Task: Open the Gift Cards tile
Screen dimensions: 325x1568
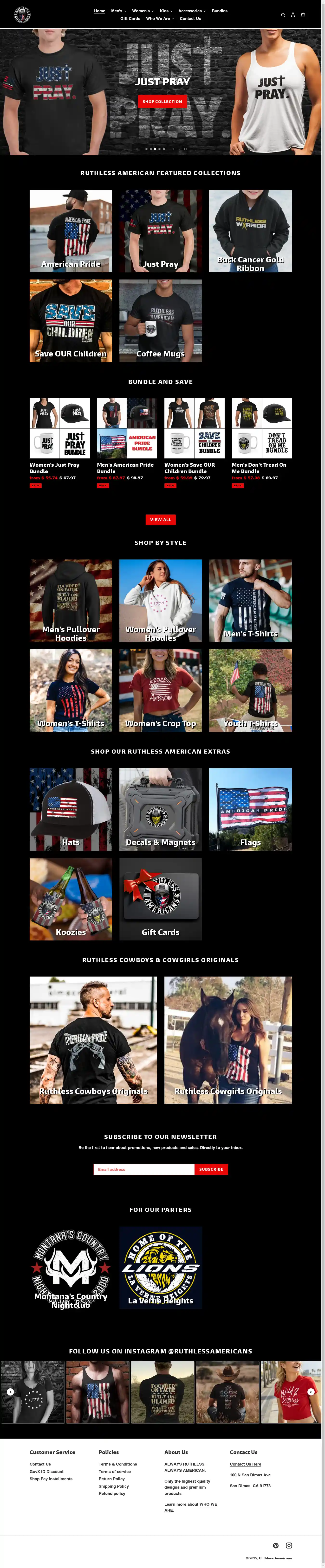Action: pos(160,899)
